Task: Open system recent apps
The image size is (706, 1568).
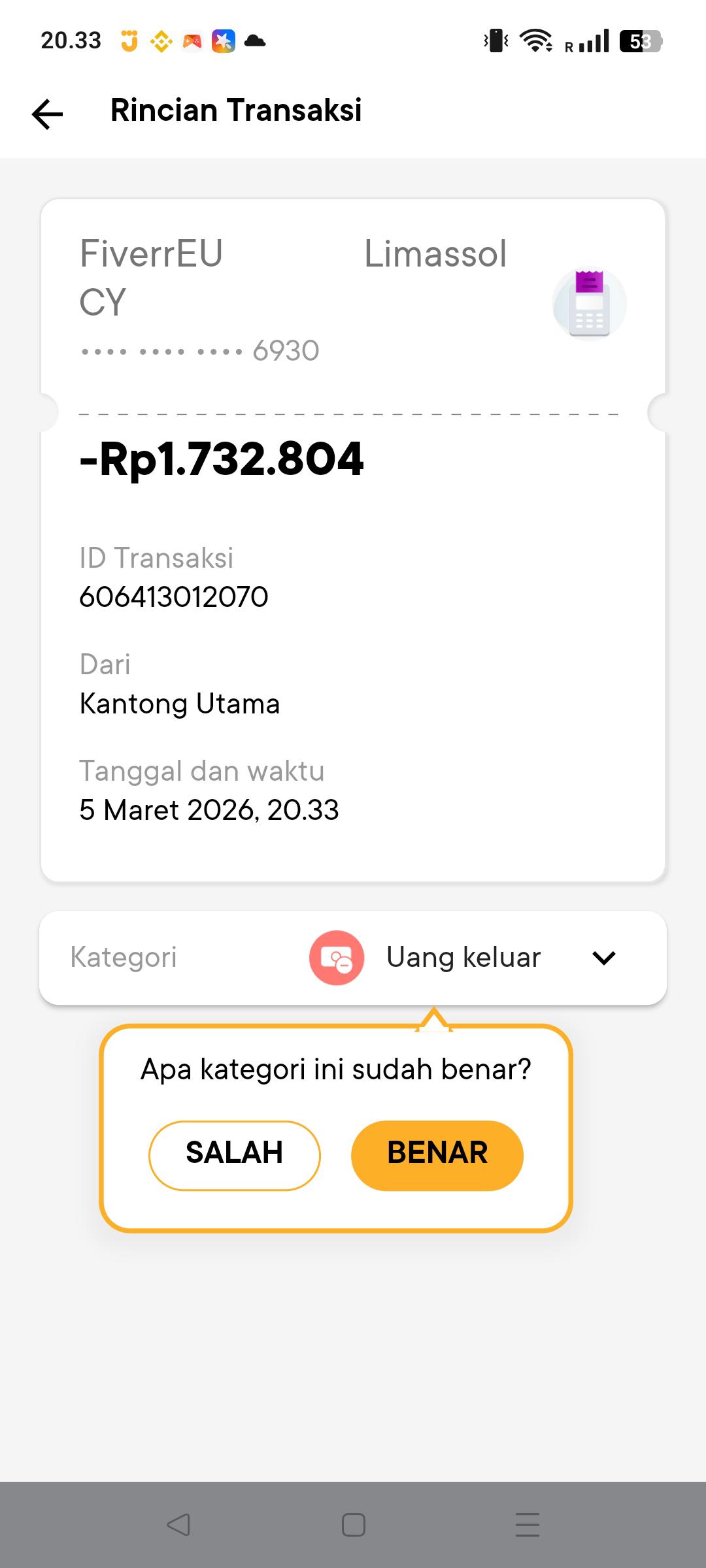Action: tap(528, 1525)
